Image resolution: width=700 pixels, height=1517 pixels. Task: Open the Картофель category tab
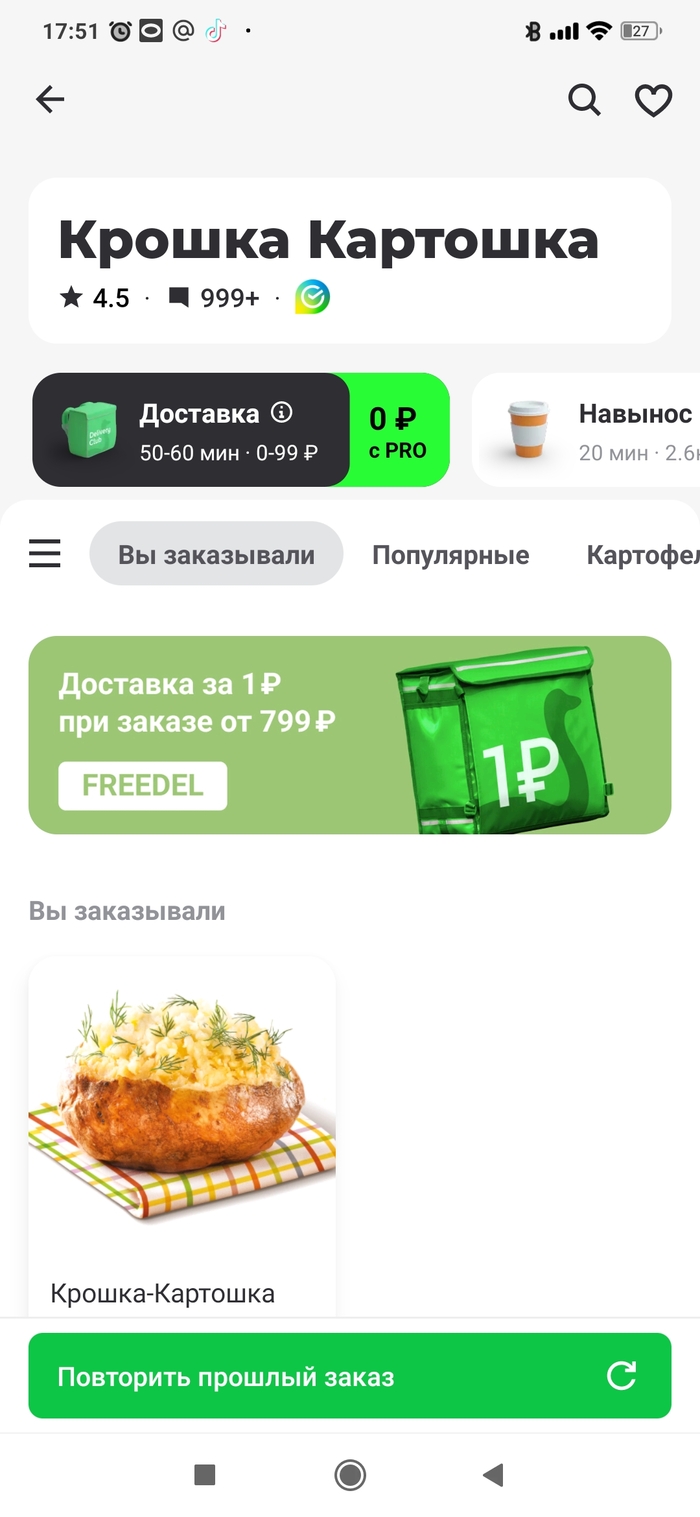[640, 554]
